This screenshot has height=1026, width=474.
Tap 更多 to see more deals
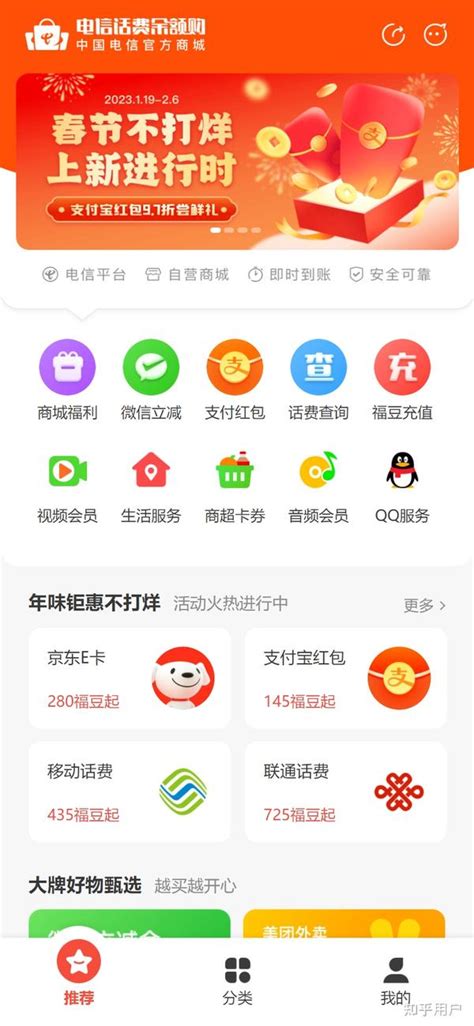click(x=424, y=605)
